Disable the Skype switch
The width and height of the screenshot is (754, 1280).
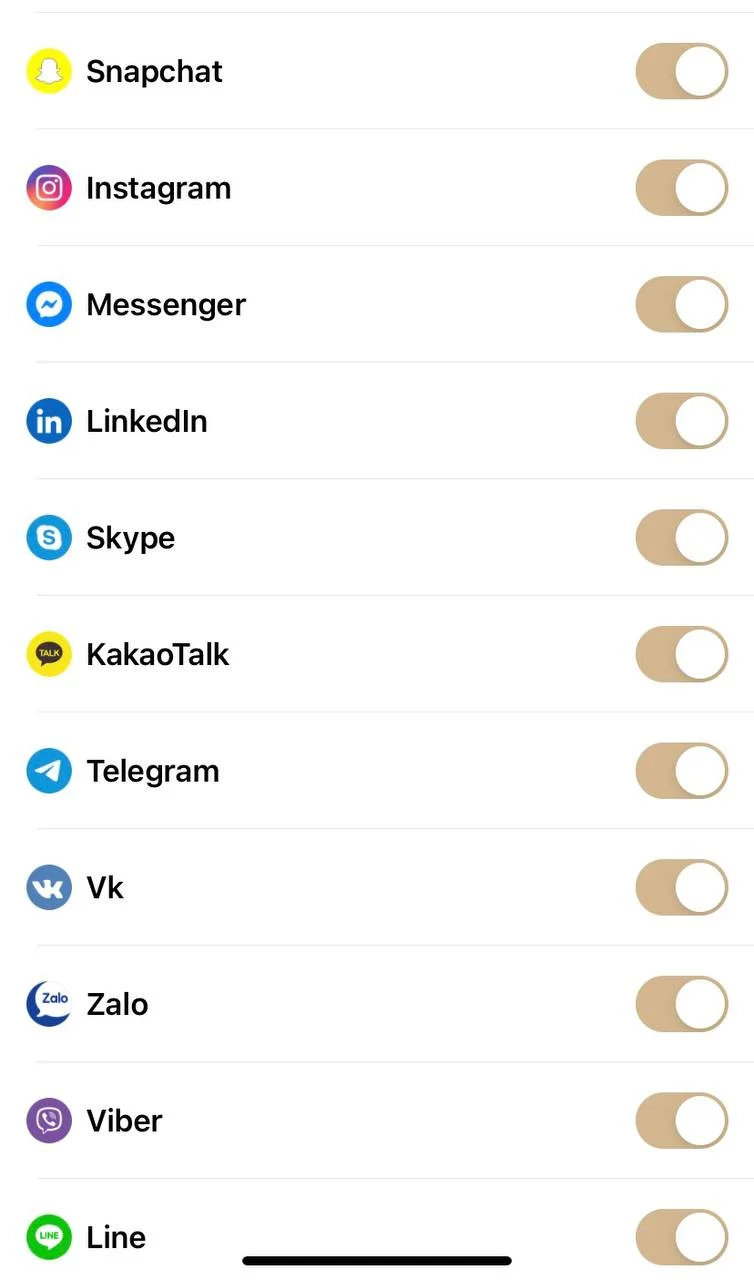click(682, 538)
